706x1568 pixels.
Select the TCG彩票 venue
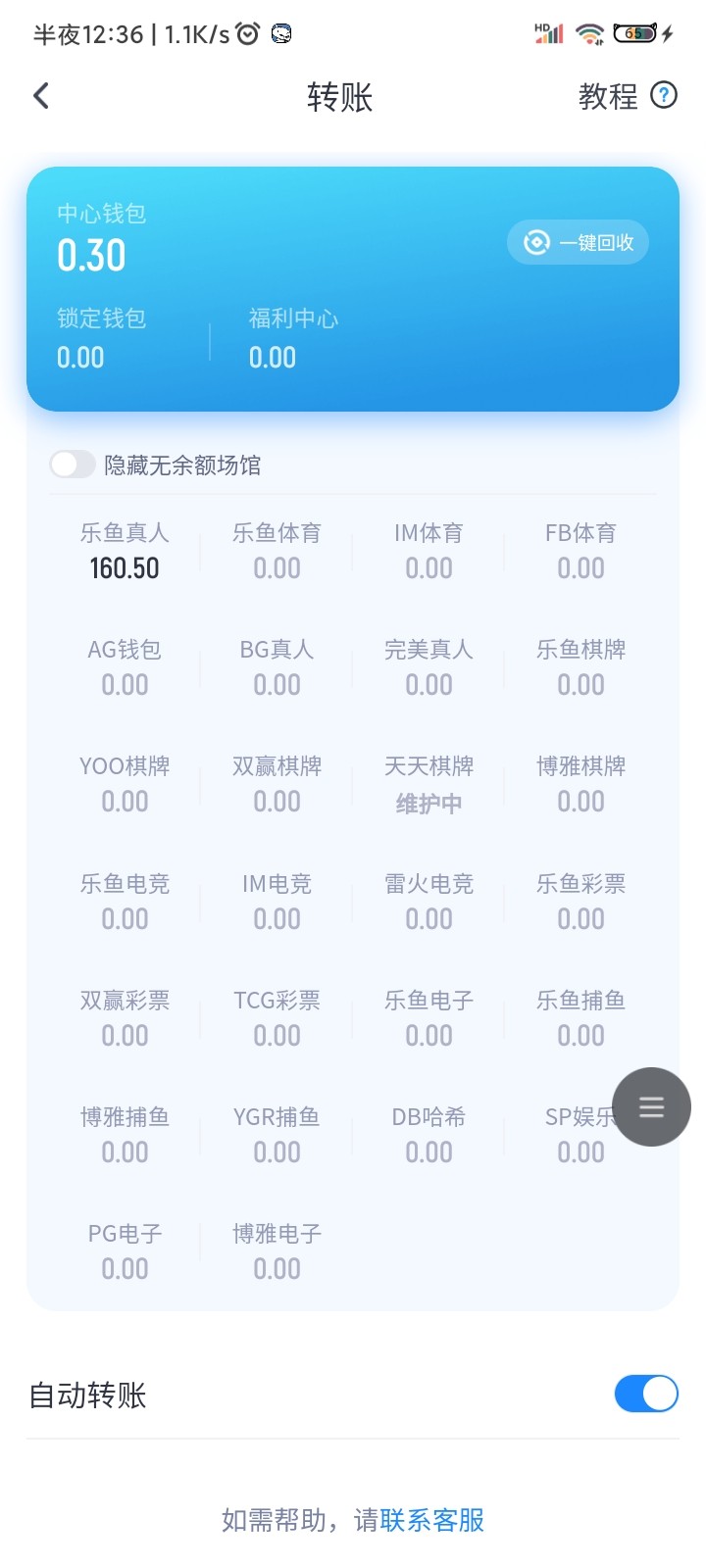click(276, 1017)
